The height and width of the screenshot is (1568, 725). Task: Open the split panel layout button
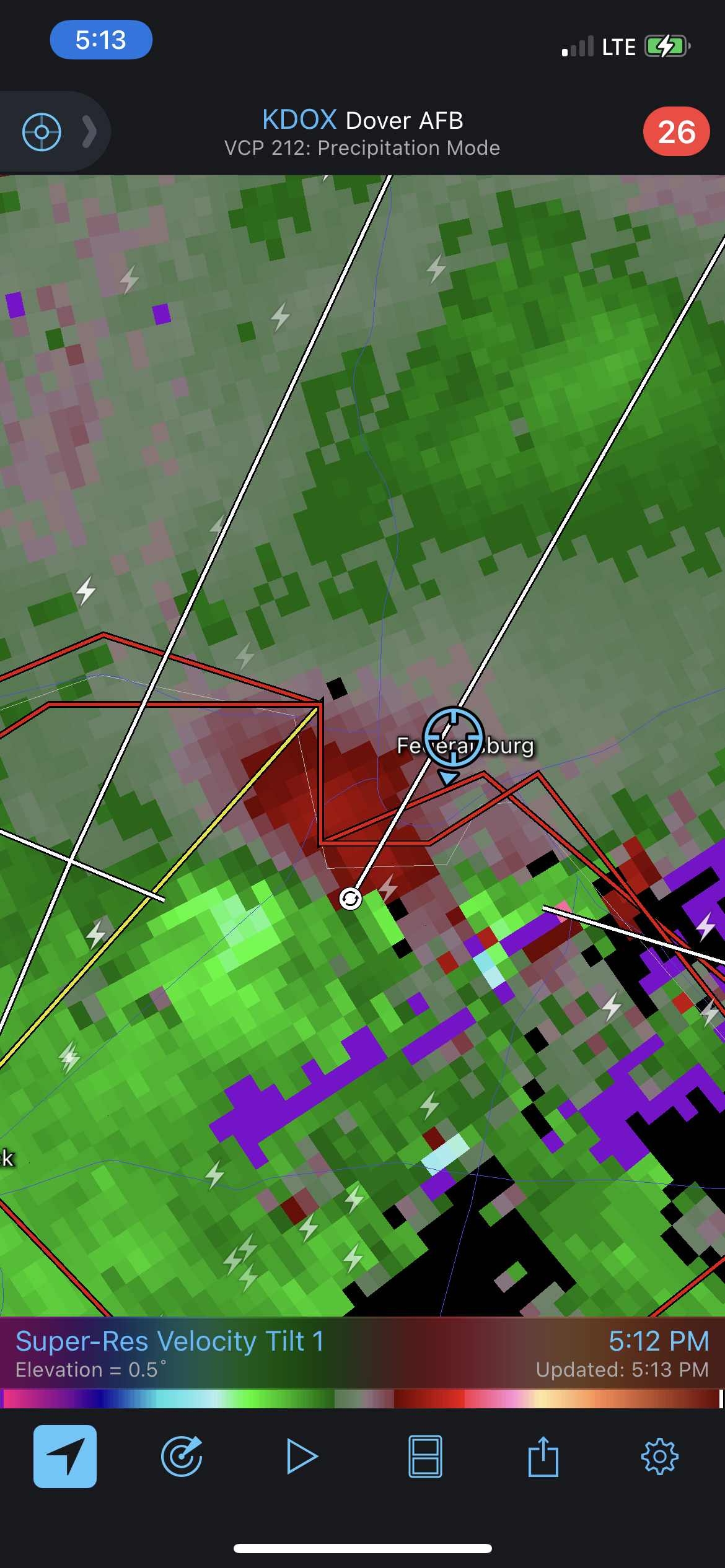[425, 1457]
